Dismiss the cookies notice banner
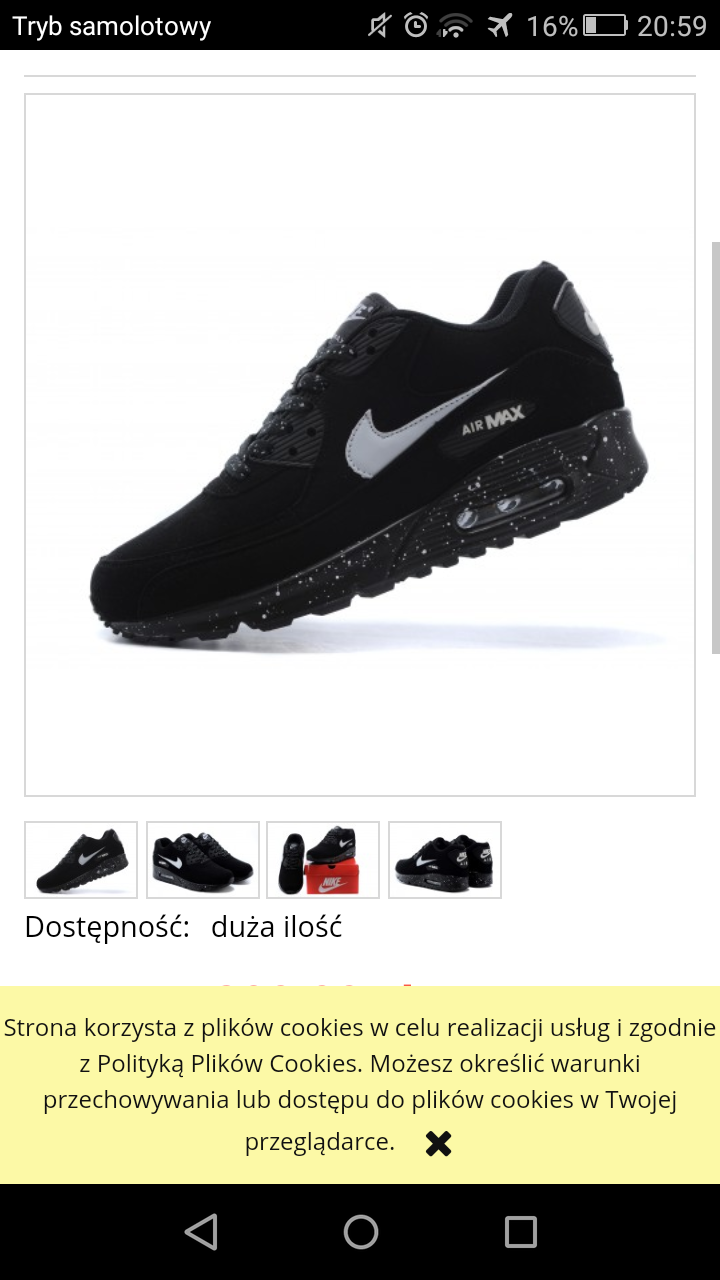This screenshot has width=720, height=1280. [438, 1144]
